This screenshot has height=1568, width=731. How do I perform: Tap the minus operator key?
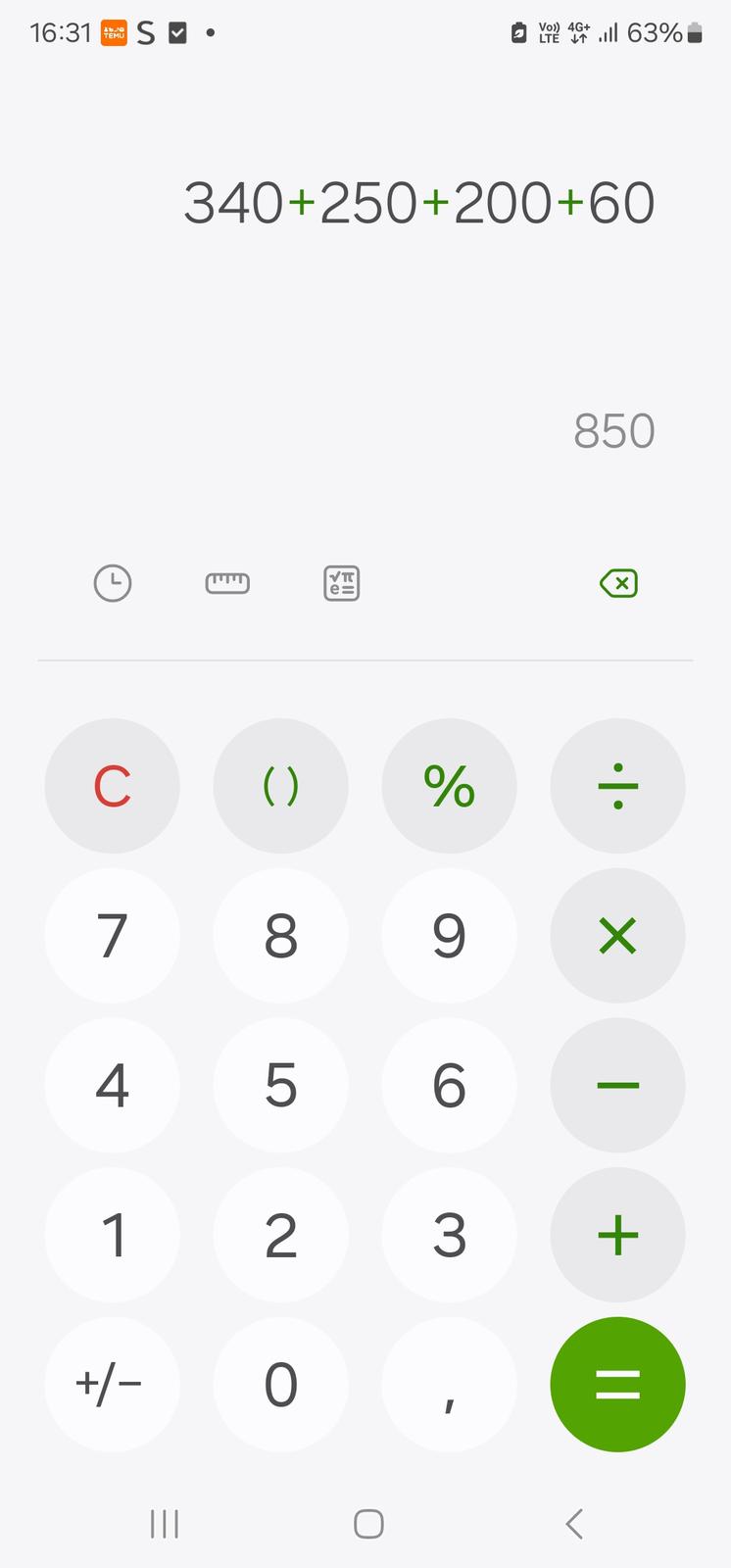click(x=617, y=1085)
